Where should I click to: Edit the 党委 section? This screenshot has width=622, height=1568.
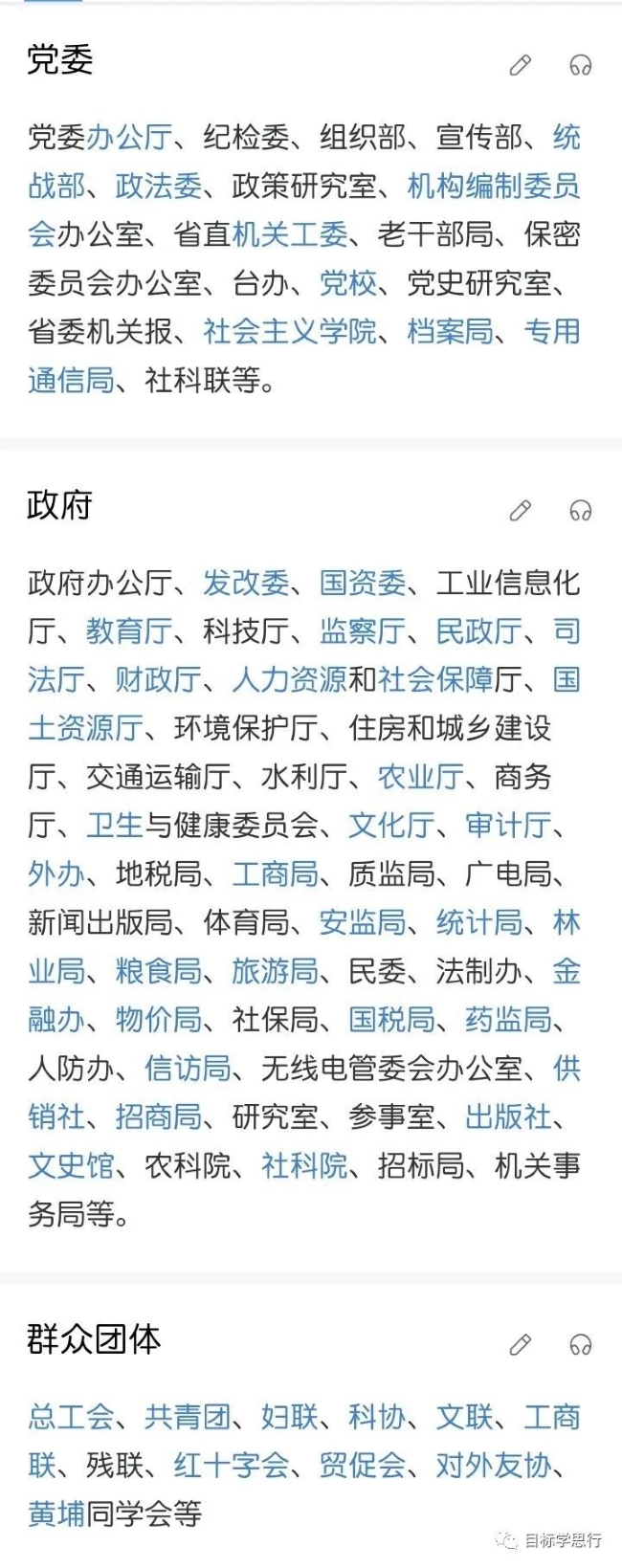[520, 65]
